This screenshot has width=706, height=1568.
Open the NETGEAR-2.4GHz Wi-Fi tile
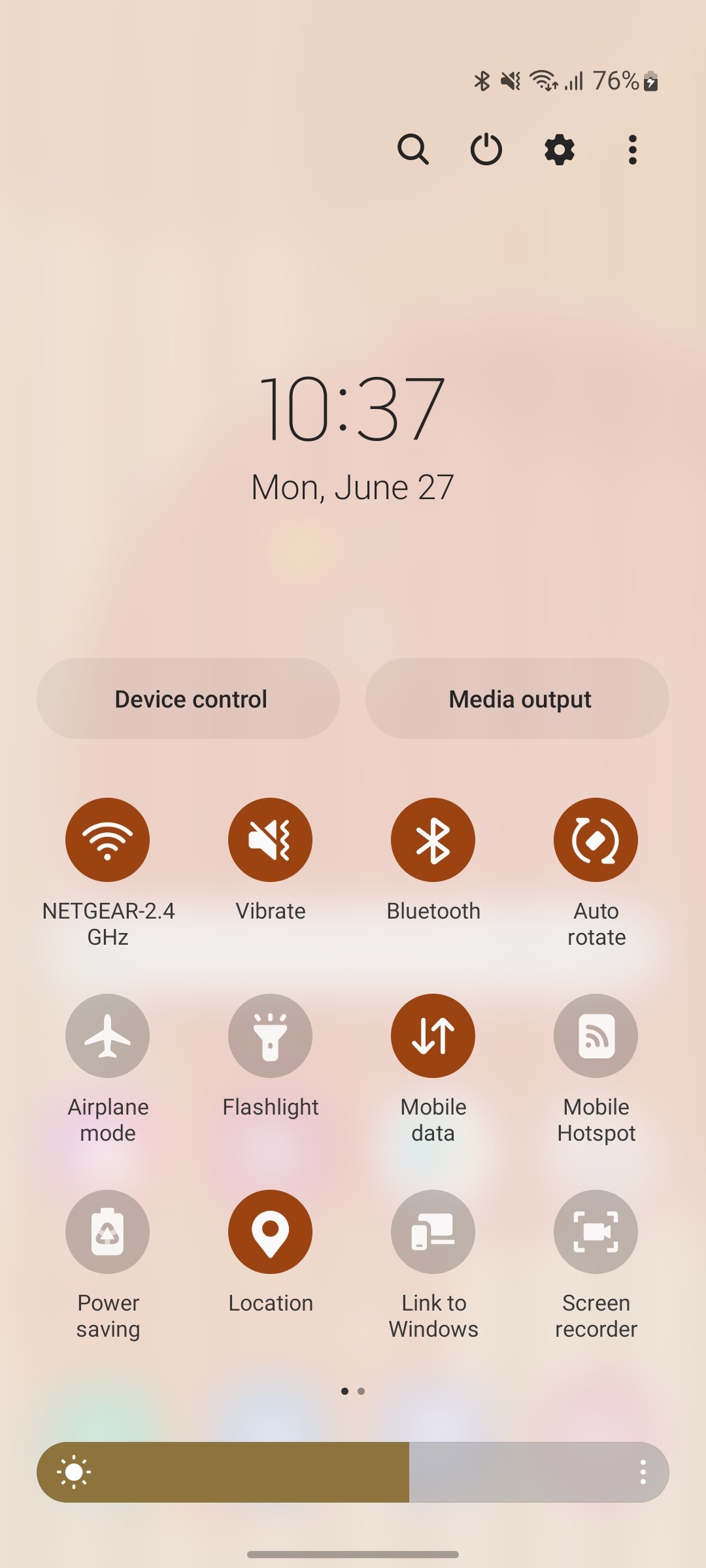coord(108,840)
